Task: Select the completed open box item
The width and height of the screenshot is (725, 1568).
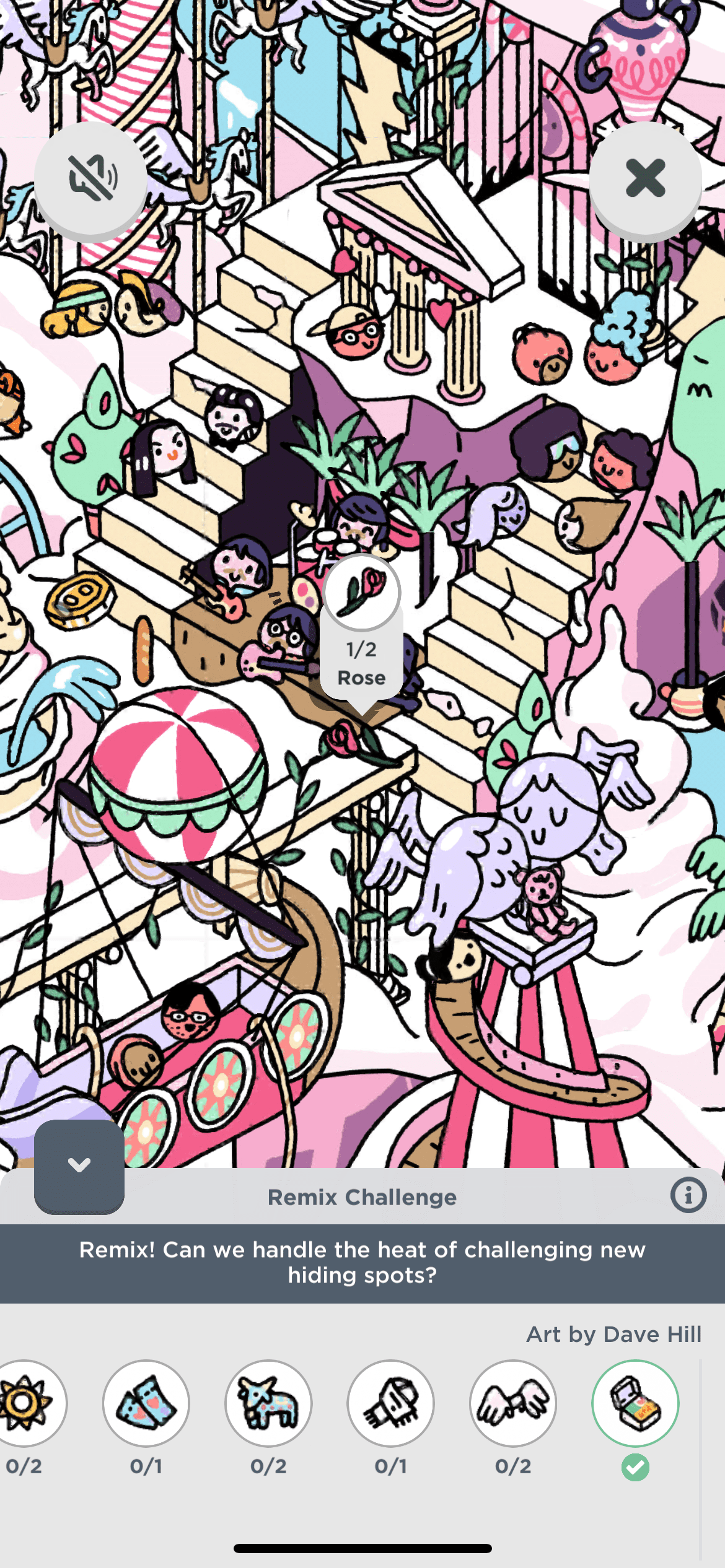Action: 635,1402
